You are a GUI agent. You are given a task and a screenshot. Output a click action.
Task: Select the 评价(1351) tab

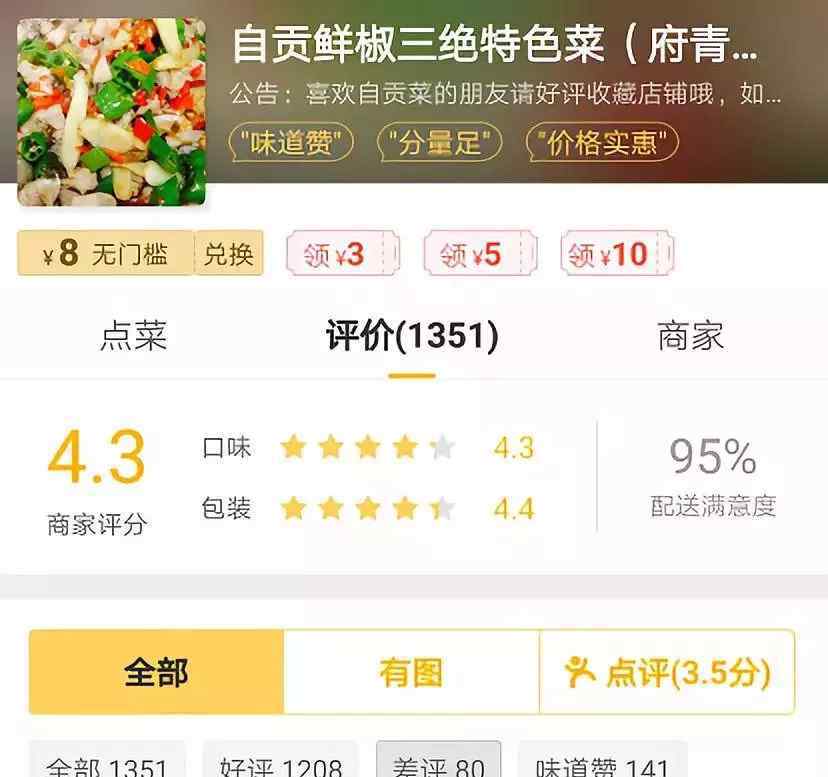412,336
